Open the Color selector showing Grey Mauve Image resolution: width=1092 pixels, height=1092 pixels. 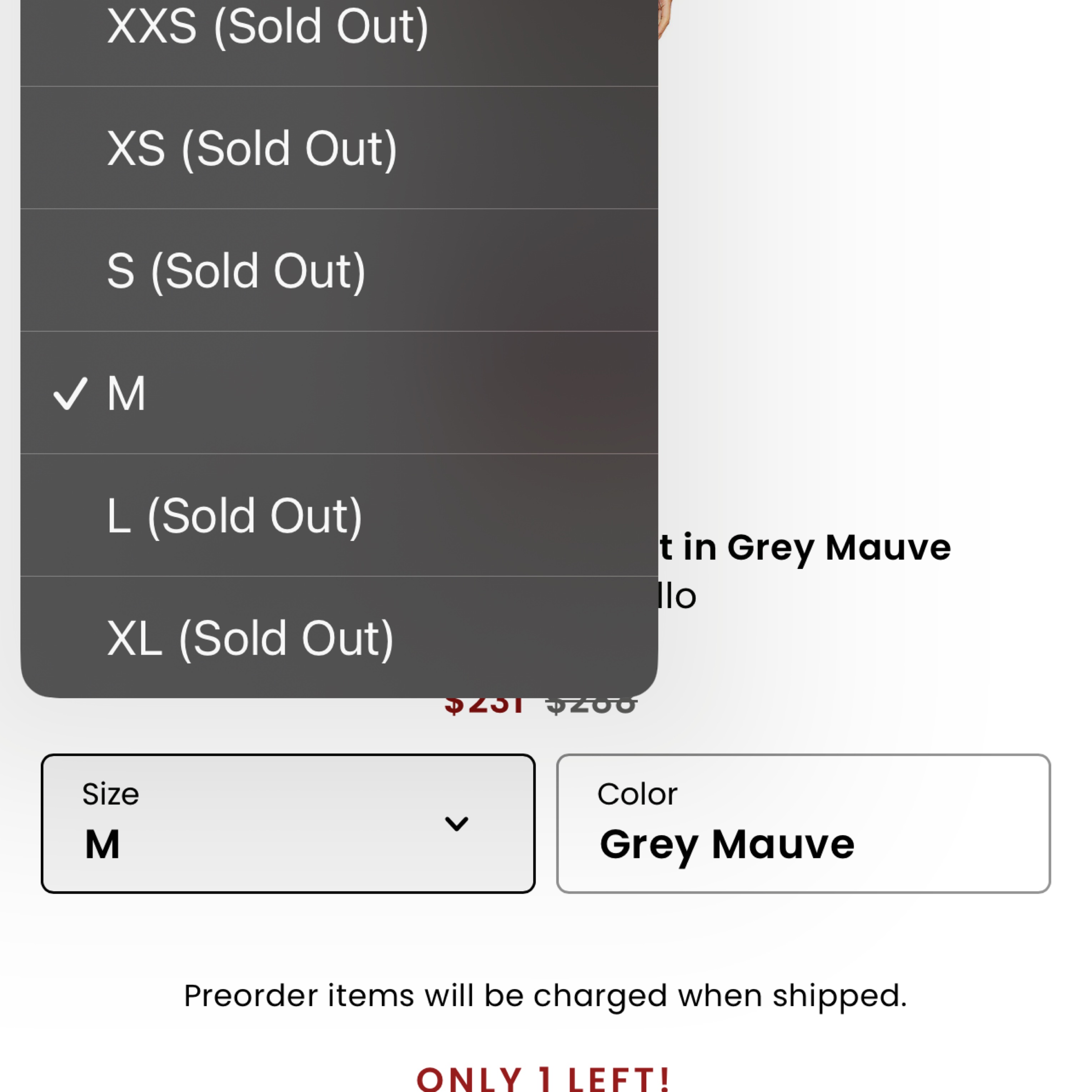tap(803, 823)
